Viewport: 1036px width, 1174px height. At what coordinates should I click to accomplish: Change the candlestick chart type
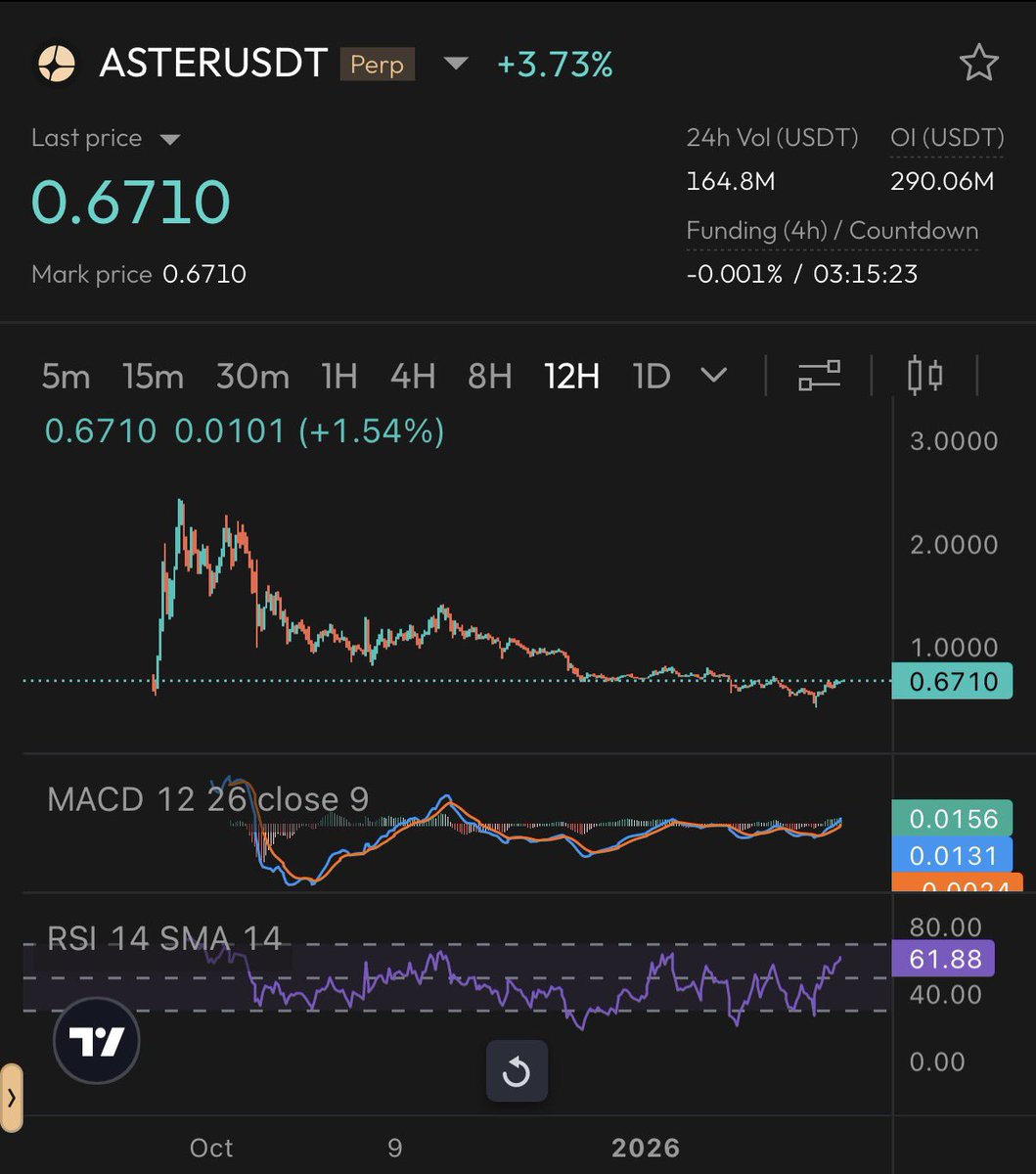point(924,376)
